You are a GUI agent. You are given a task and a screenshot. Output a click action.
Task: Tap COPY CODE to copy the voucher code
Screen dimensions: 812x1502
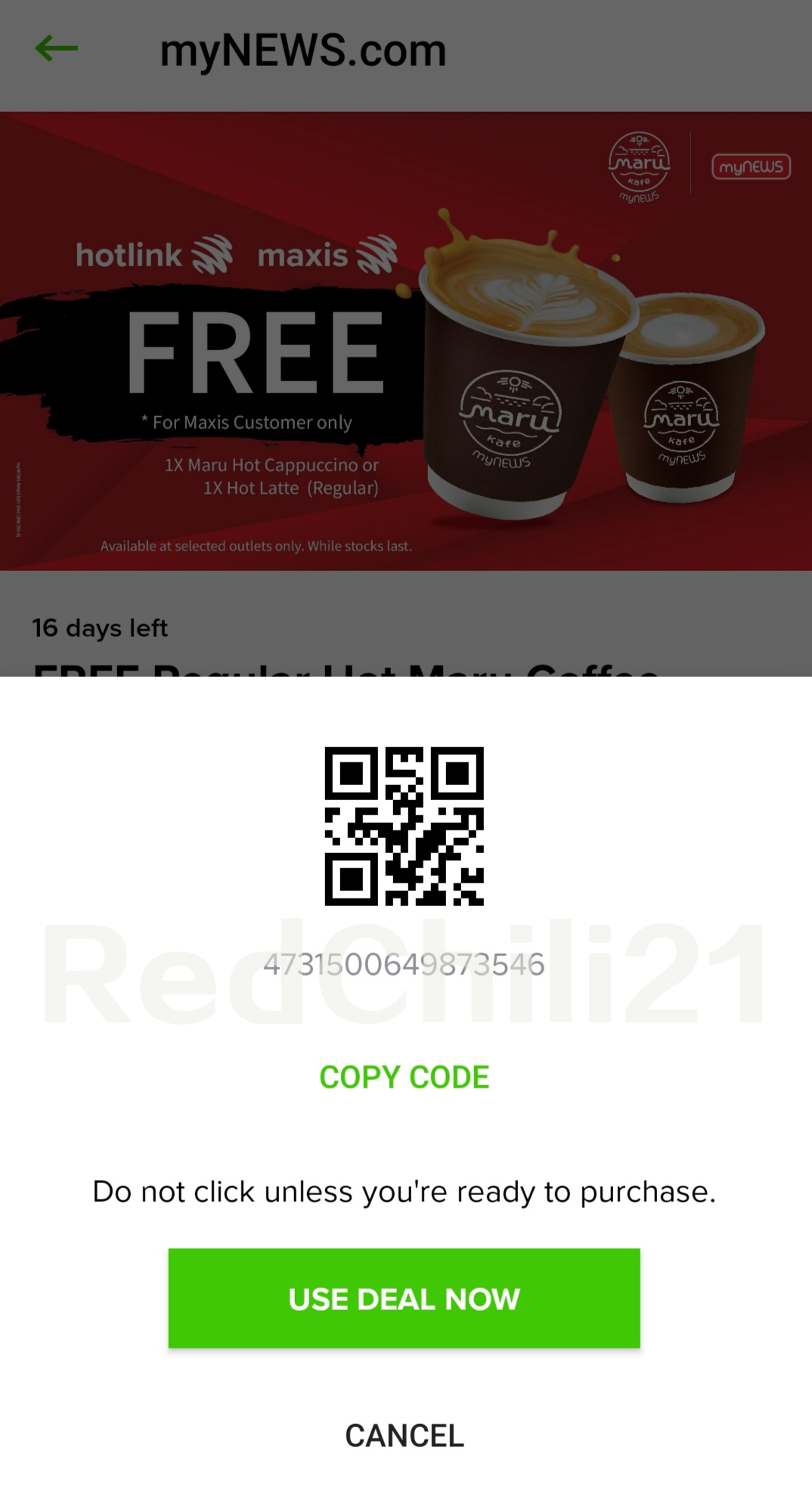pos(404,1077)
